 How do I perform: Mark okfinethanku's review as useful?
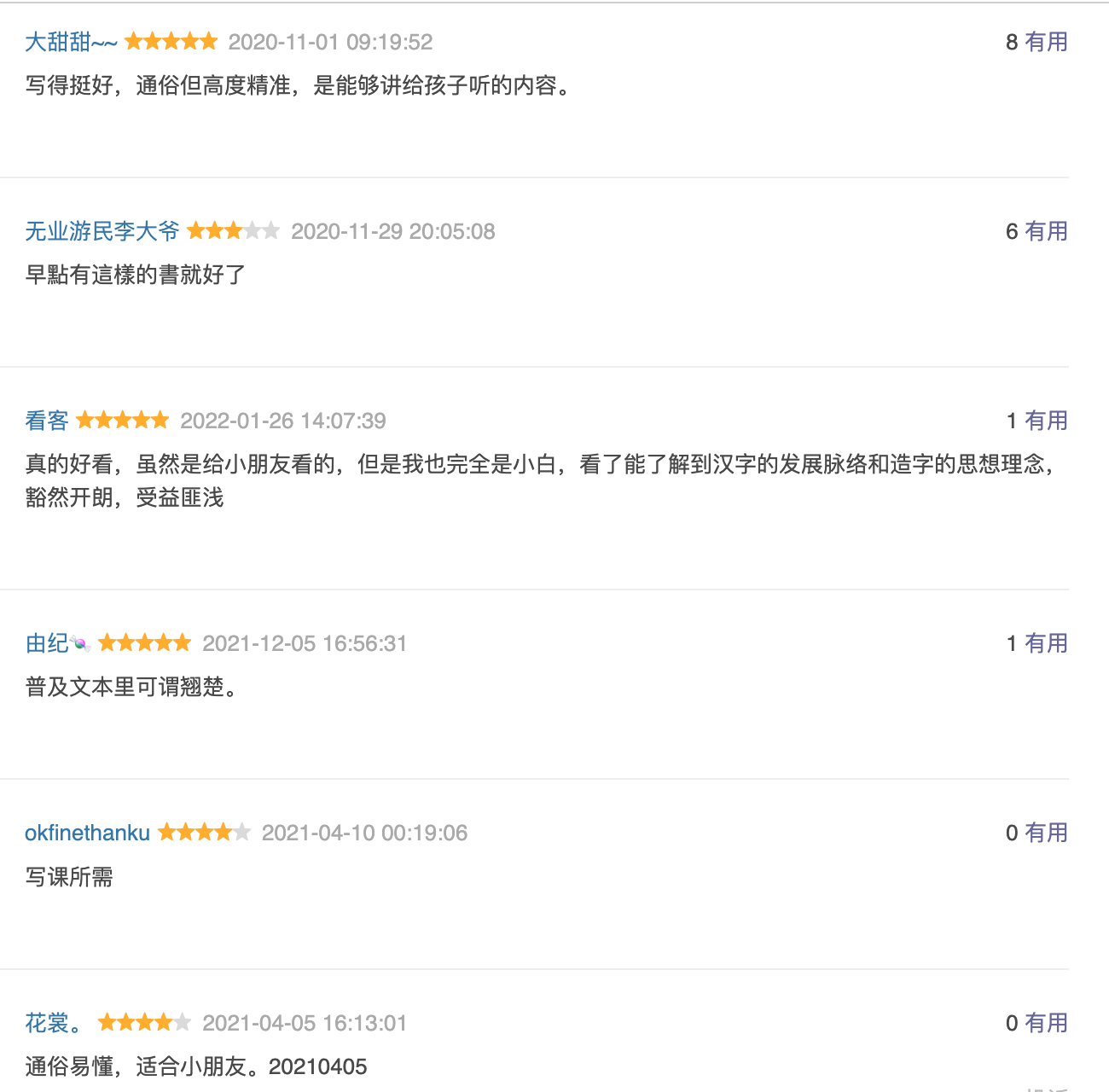click(x=1046, y=833)
